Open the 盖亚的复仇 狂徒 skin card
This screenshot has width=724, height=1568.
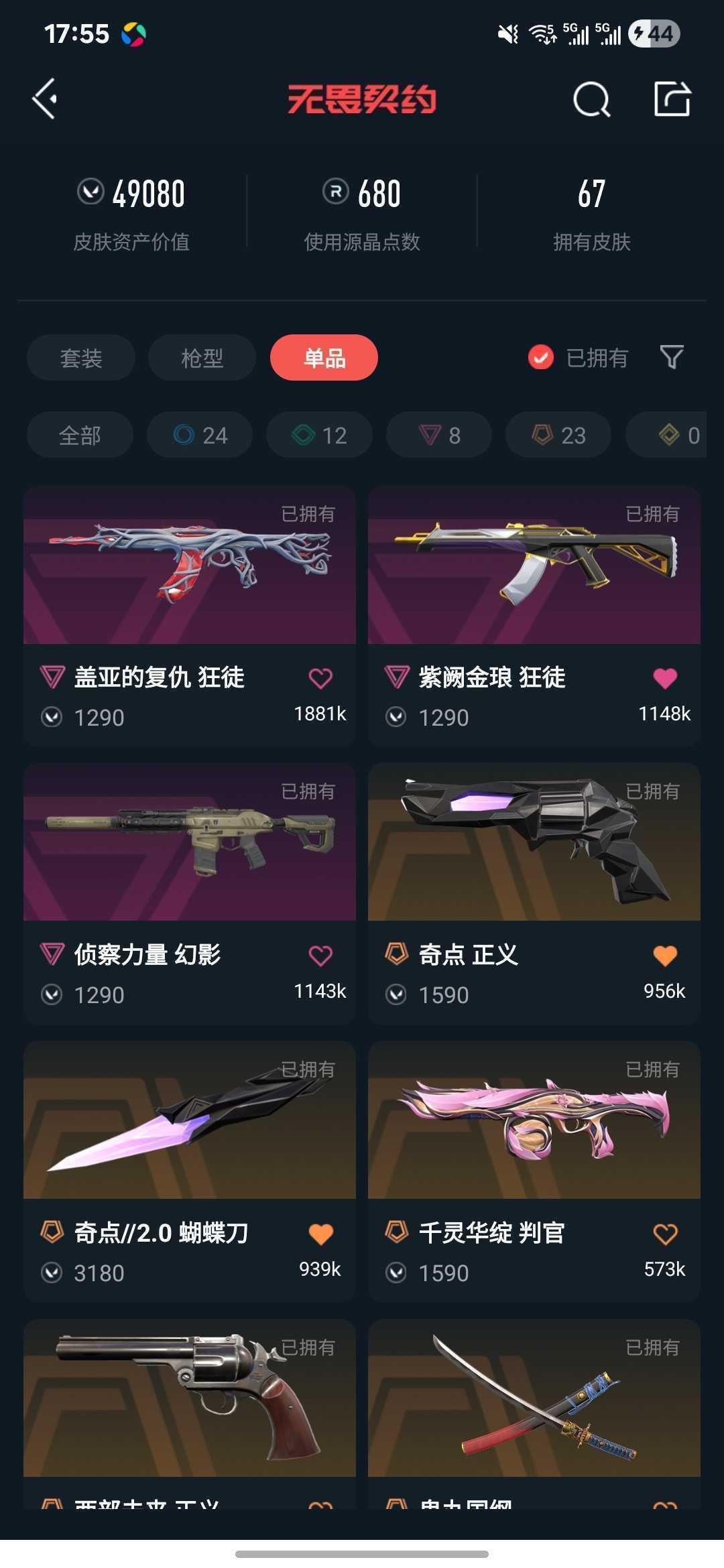point(190,616)
